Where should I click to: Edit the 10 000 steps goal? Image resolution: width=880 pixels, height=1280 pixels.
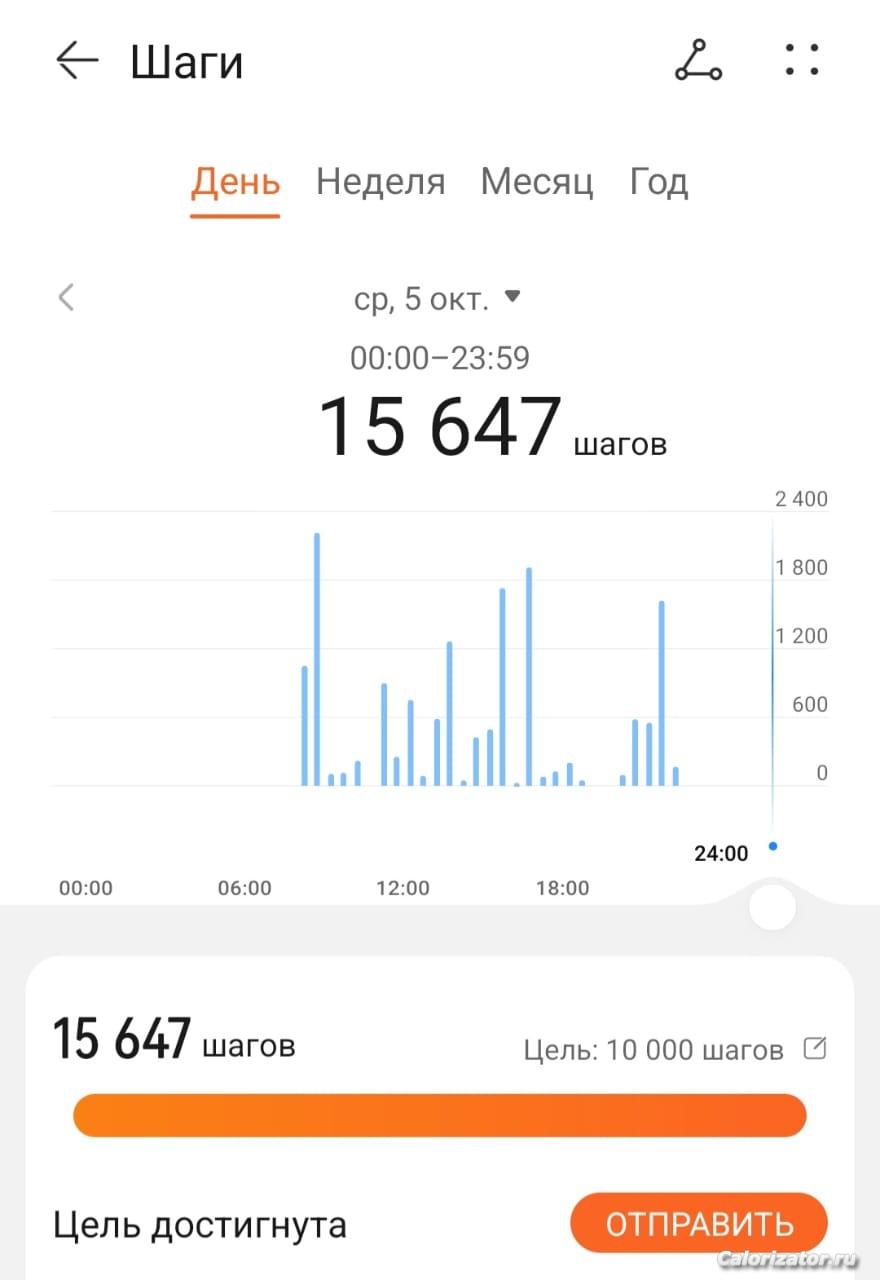[815, 1049]
